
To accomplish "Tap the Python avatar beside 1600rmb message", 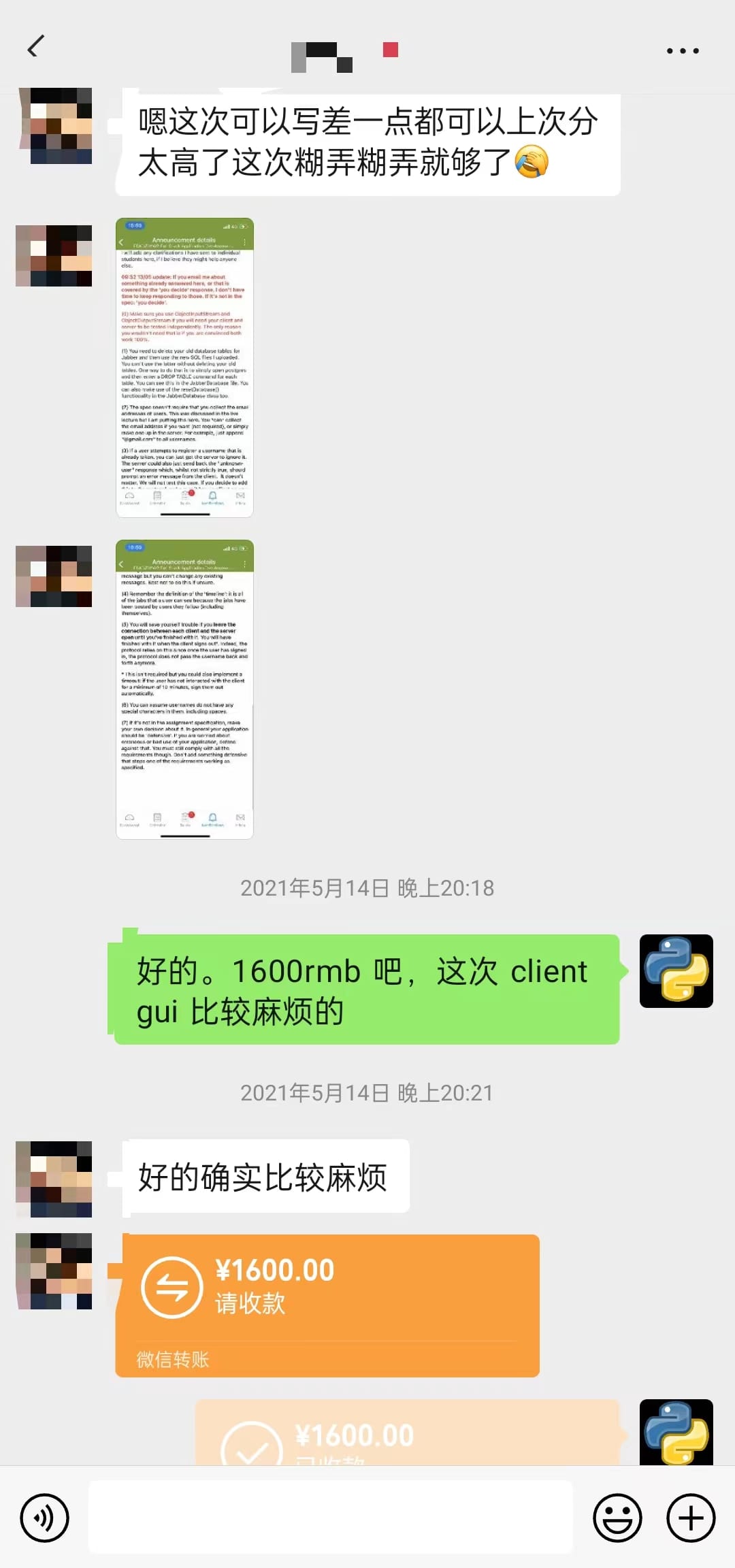I will point(676,971).
